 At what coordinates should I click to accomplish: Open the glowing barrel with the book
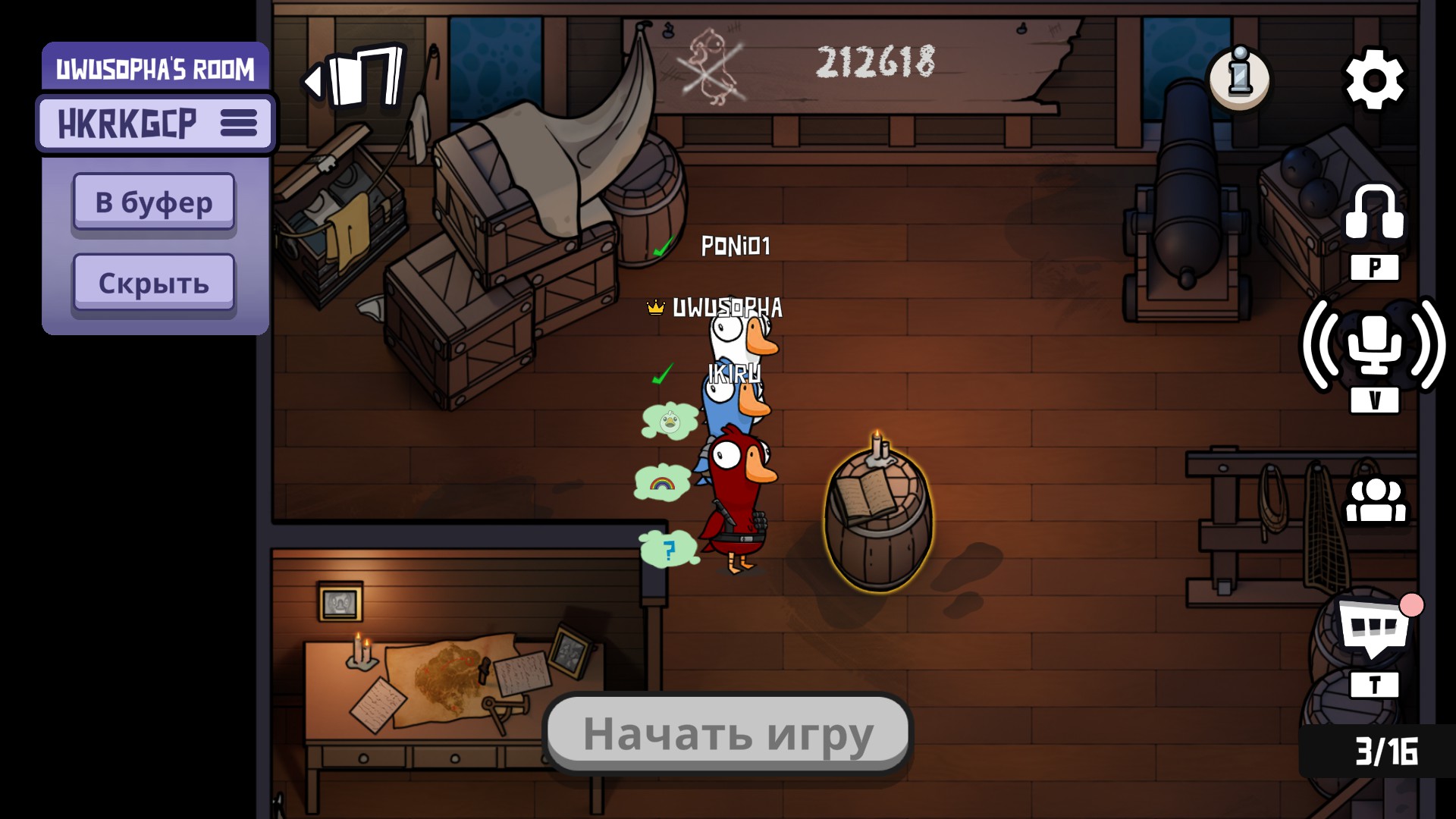click(878, 516)
